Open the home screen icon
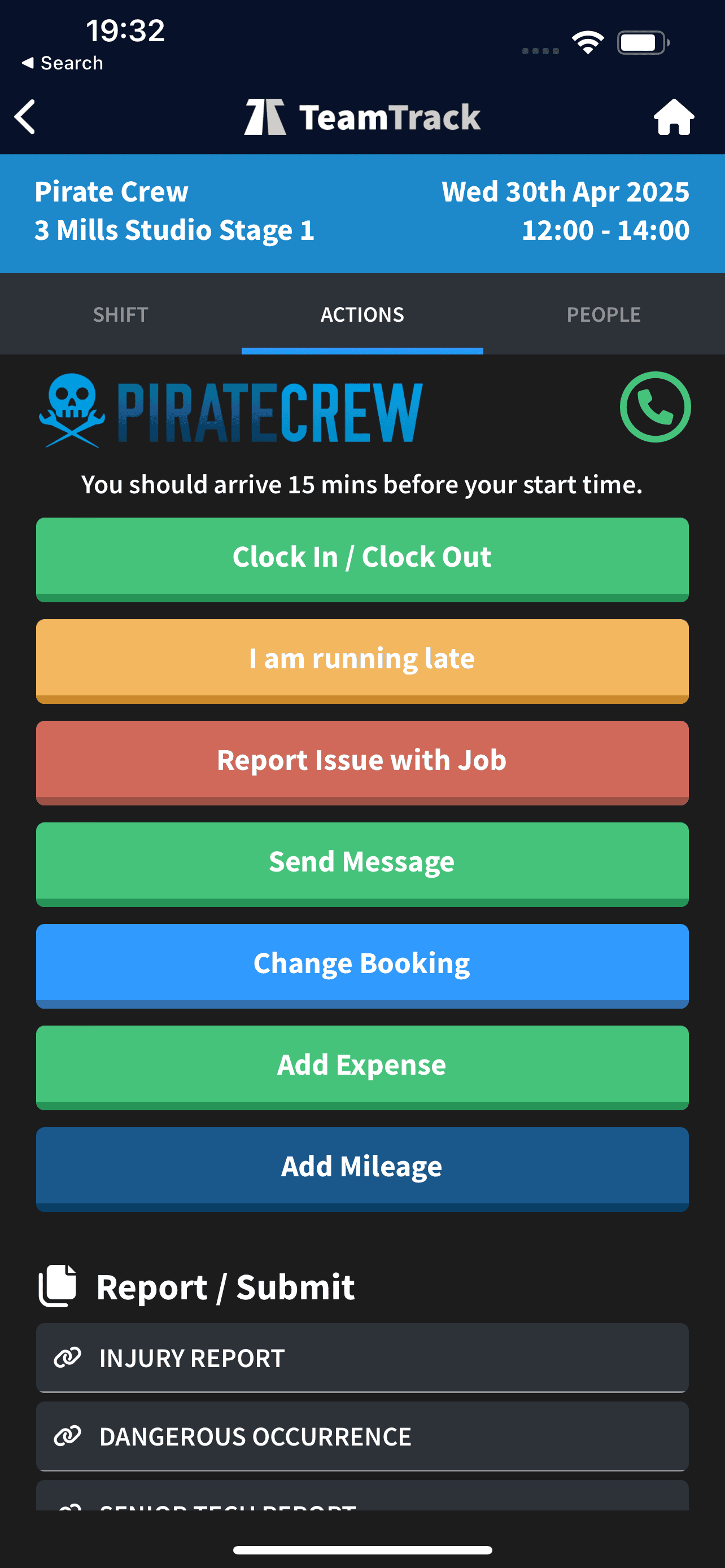The width and height of the screenshot is (725, 1568). pos(673,116)
